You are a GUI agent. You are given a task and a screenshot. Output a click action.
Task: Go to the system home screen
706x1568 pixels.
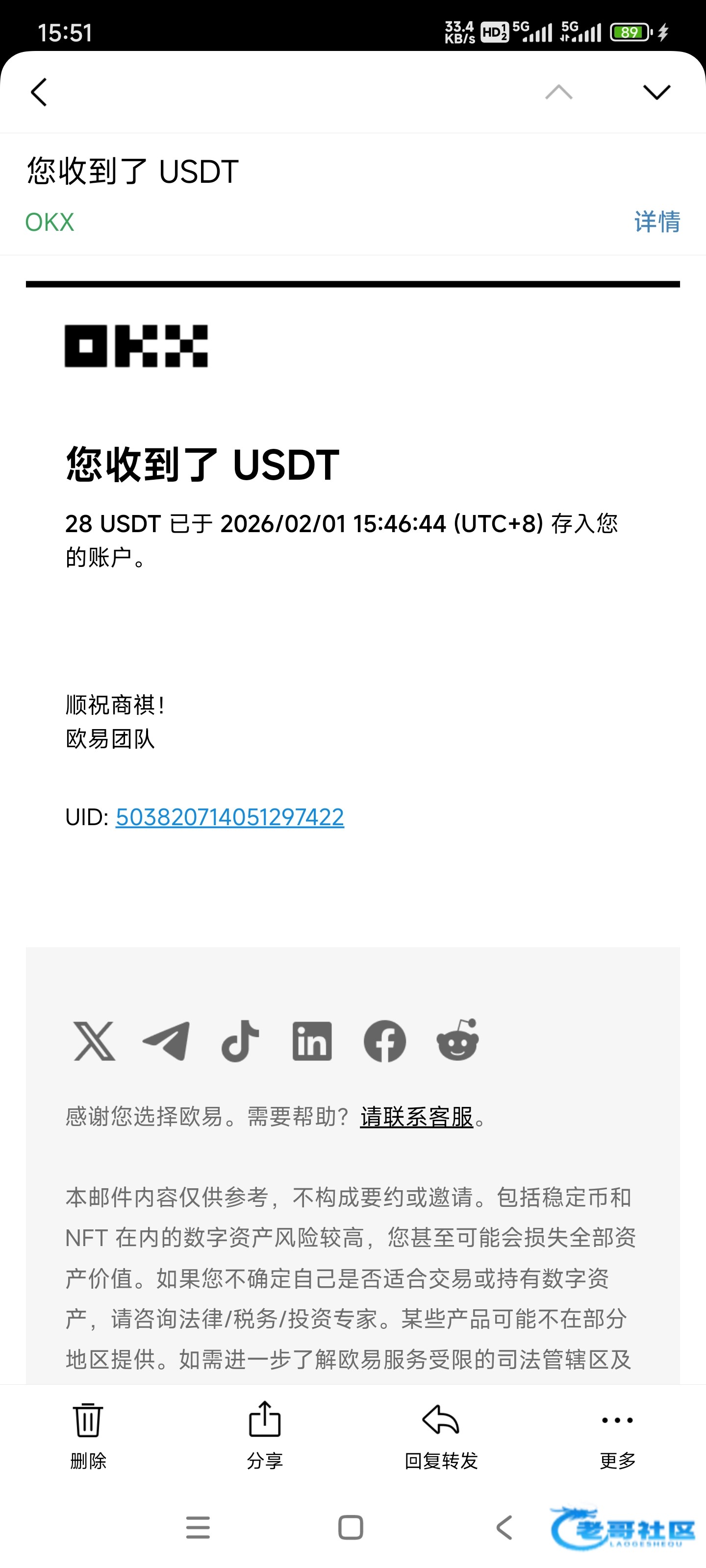350,1527
